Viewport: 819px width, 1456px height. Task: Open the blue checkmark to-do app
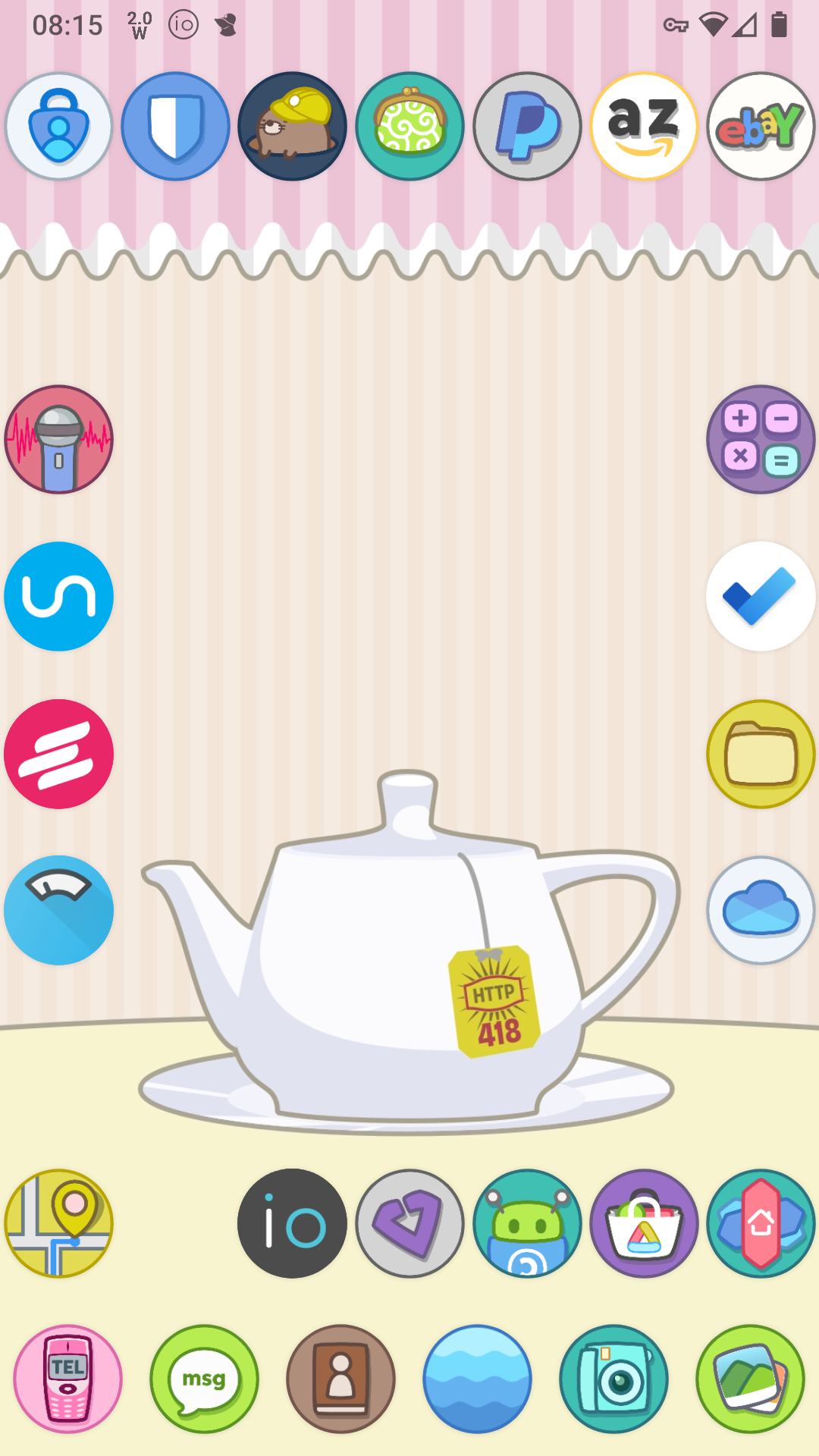(x=761, y=597)
